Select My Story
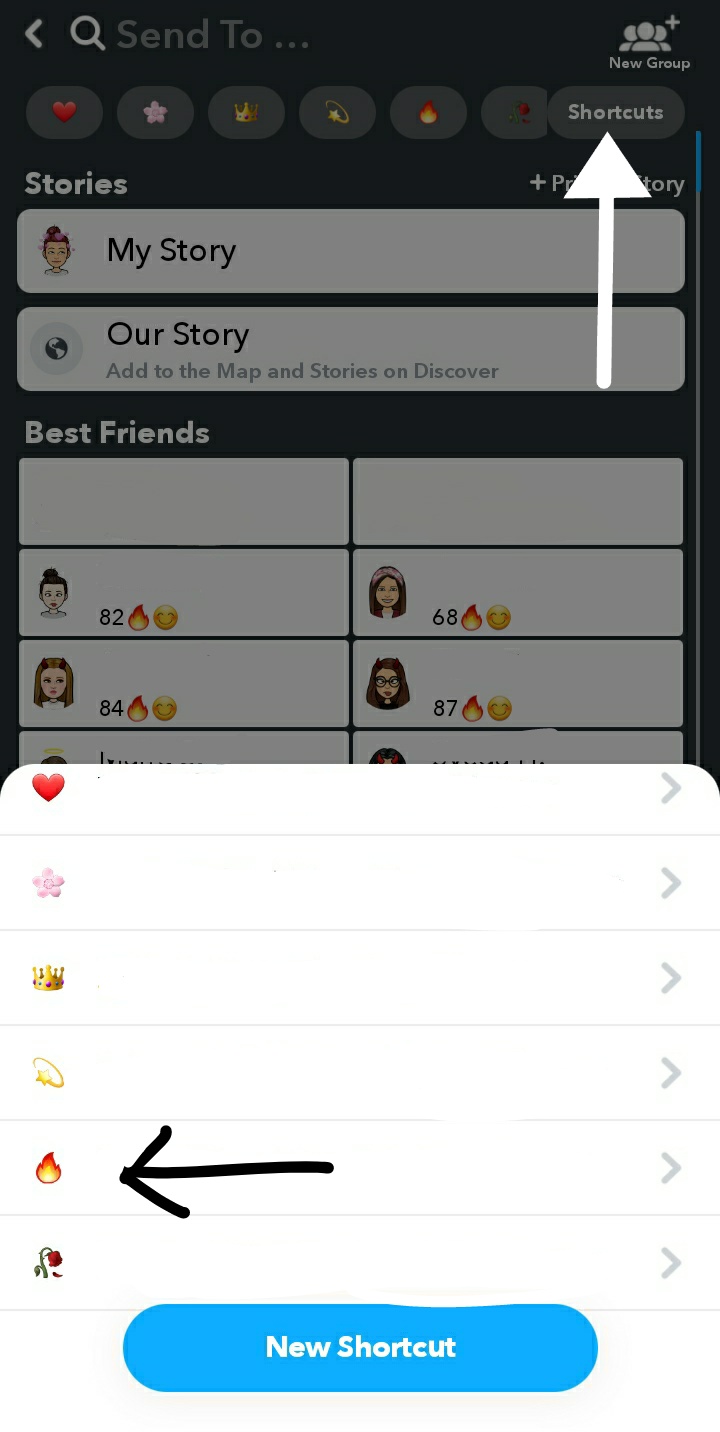Screen dimensions: 720x1432 (x=351, y=251)
